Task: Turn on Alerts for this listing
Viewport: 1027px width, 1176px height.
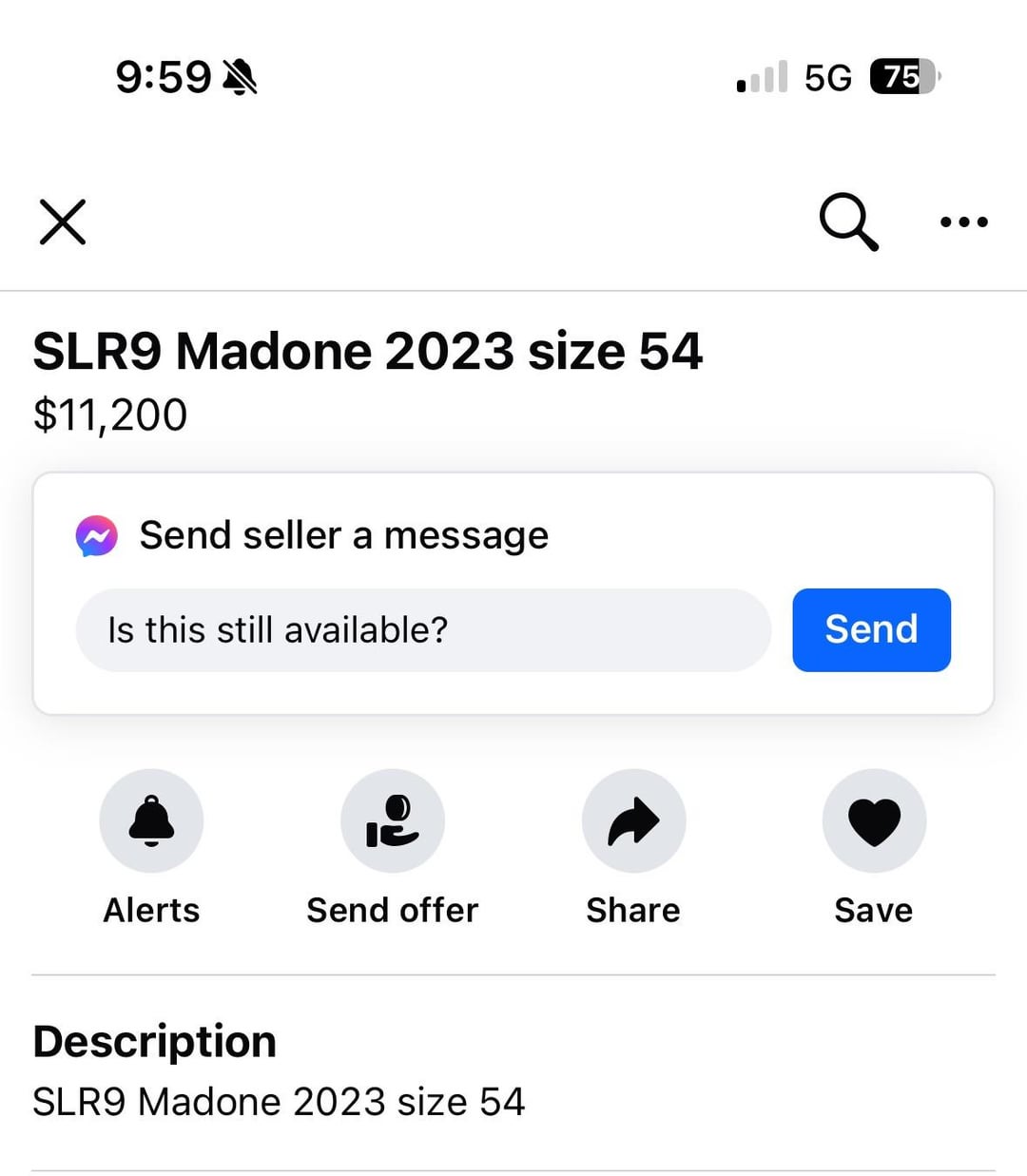Action: [x=151, y=821]
